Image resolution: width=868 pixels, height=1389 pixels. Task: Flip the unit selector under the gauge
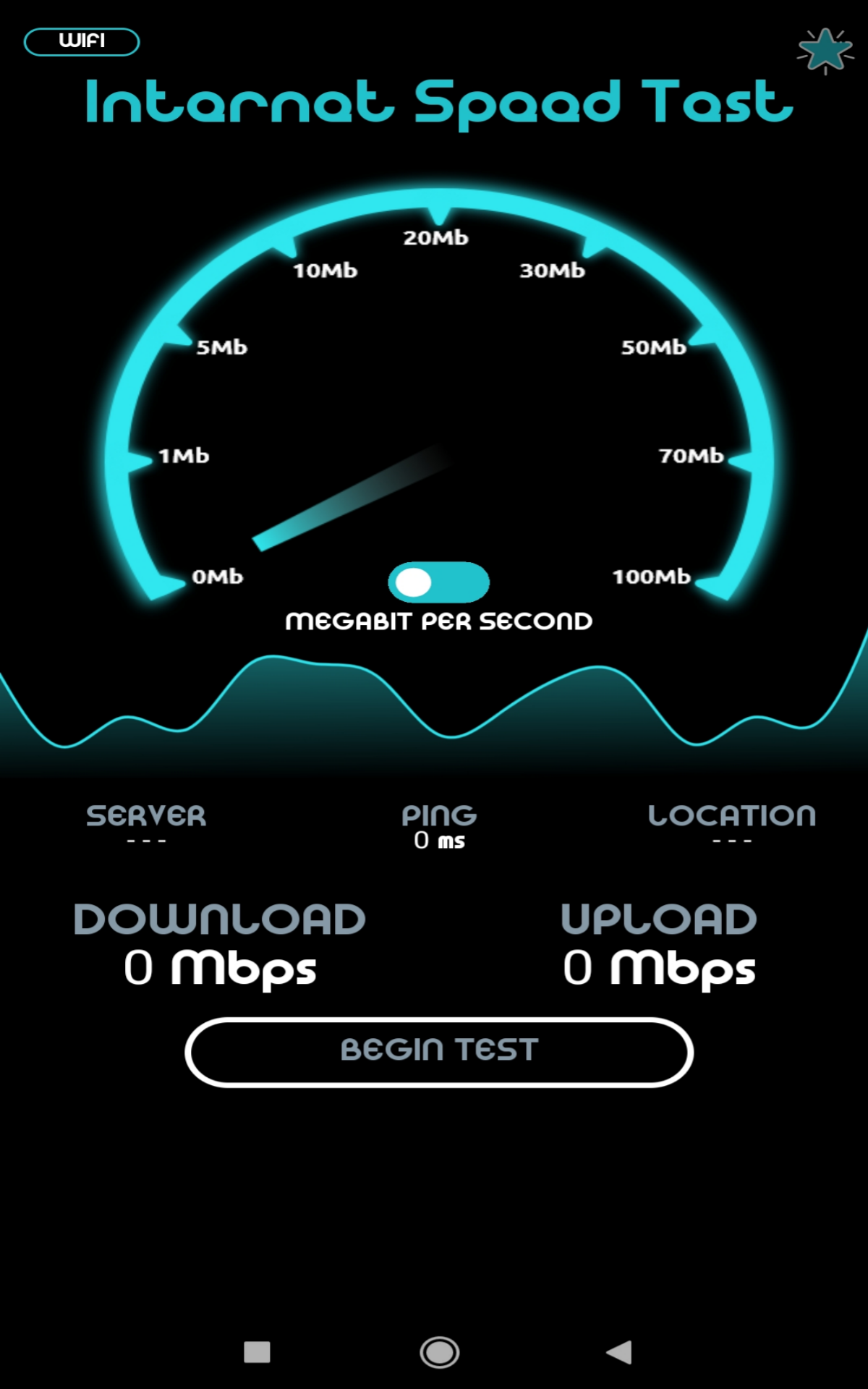coord(439,582)
